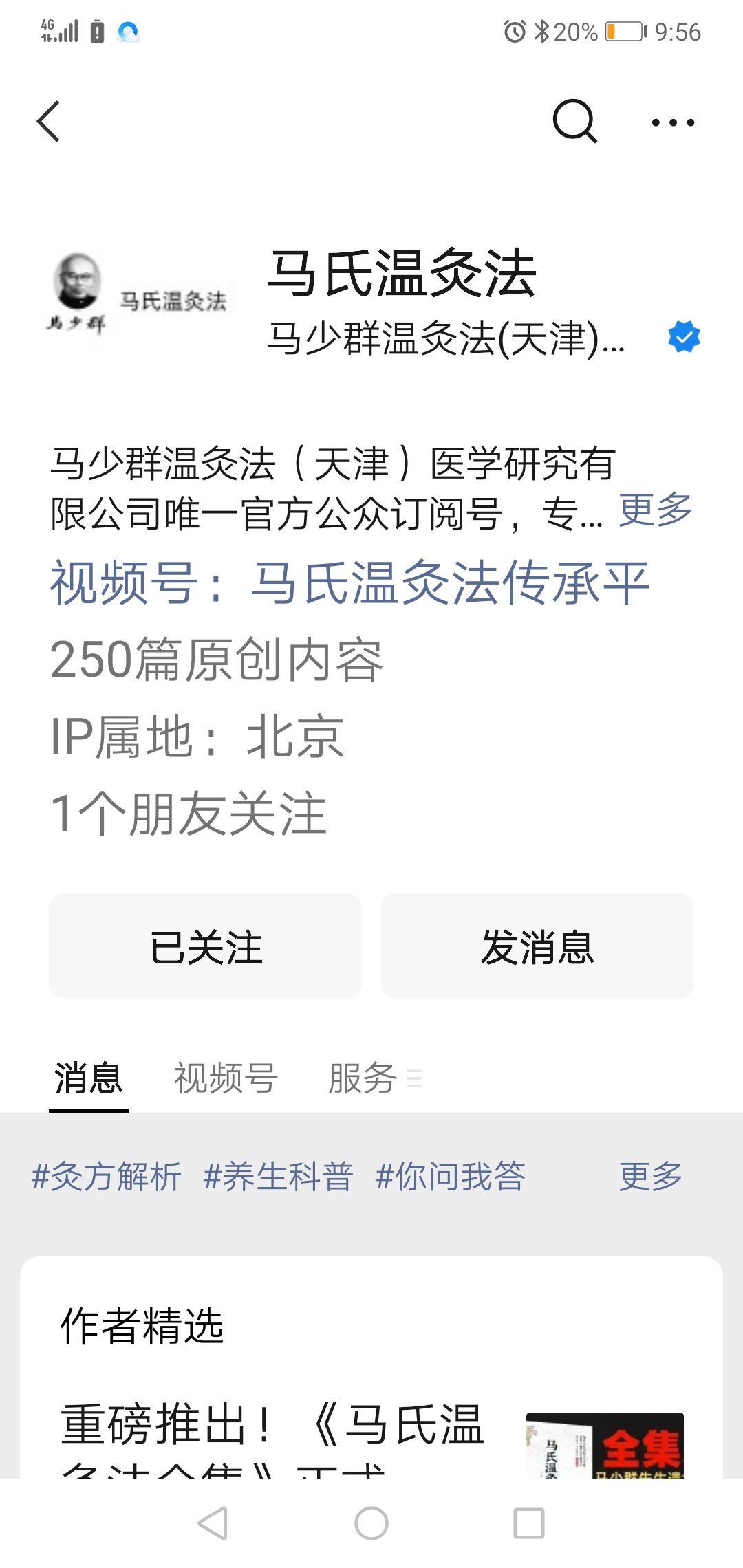This screenshot has width=743, height=1568.
Task: View the #你问我答 topic tag
Action: coord(451,1176)
